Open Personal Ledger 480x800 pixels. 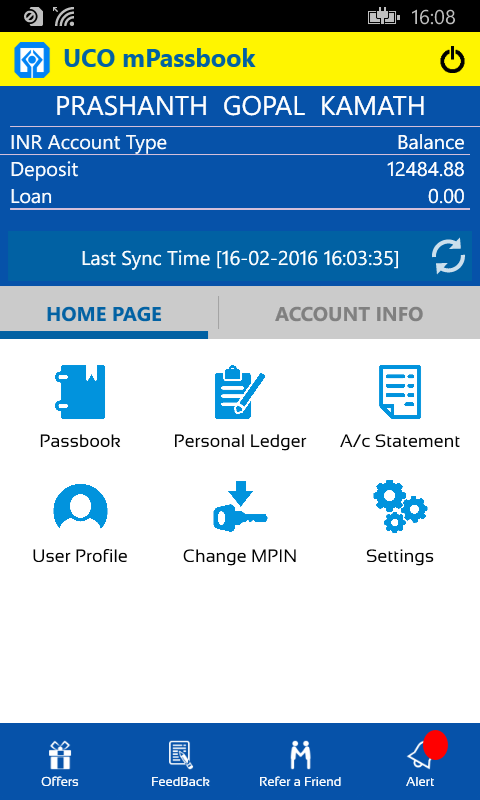pos(240,407)
